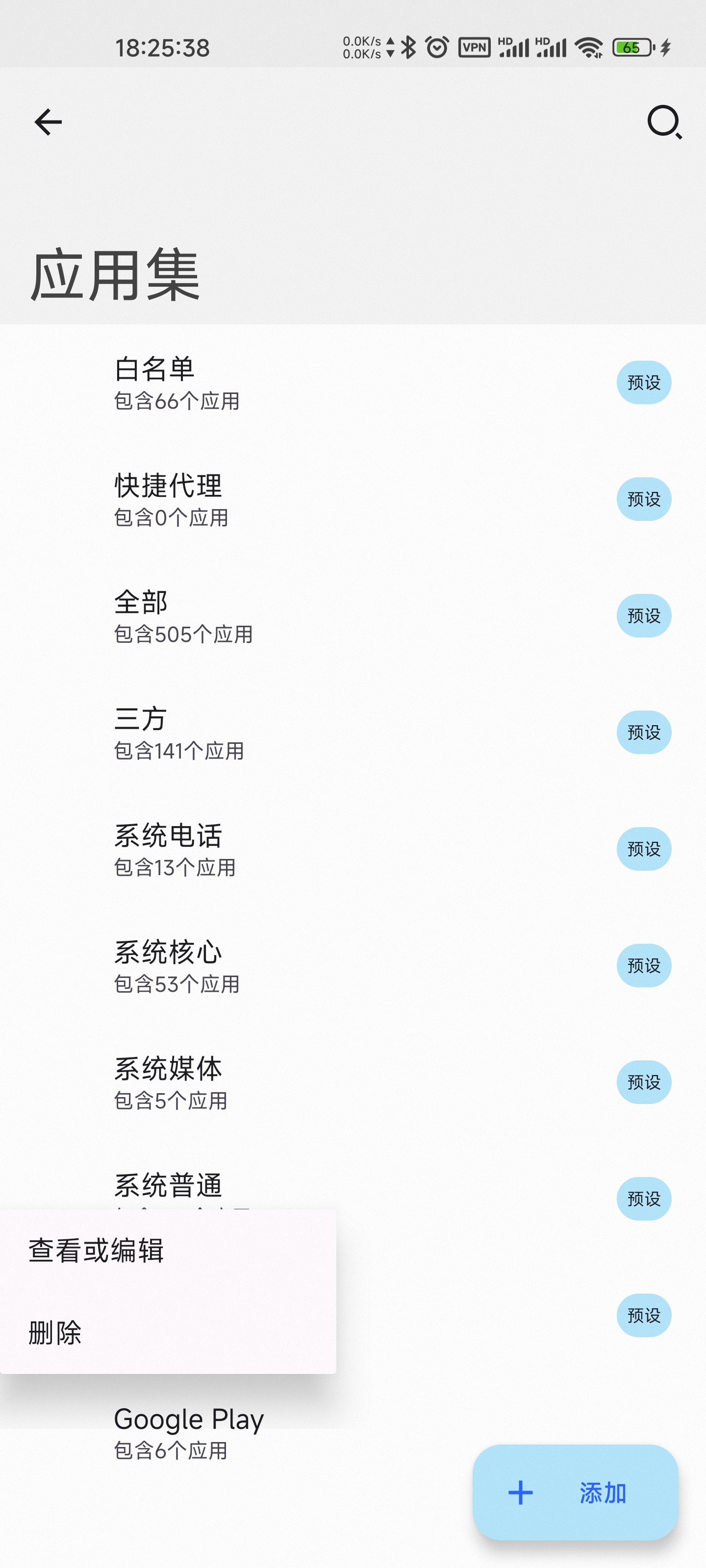Open the 系统核心 app set

pos(176,965)
